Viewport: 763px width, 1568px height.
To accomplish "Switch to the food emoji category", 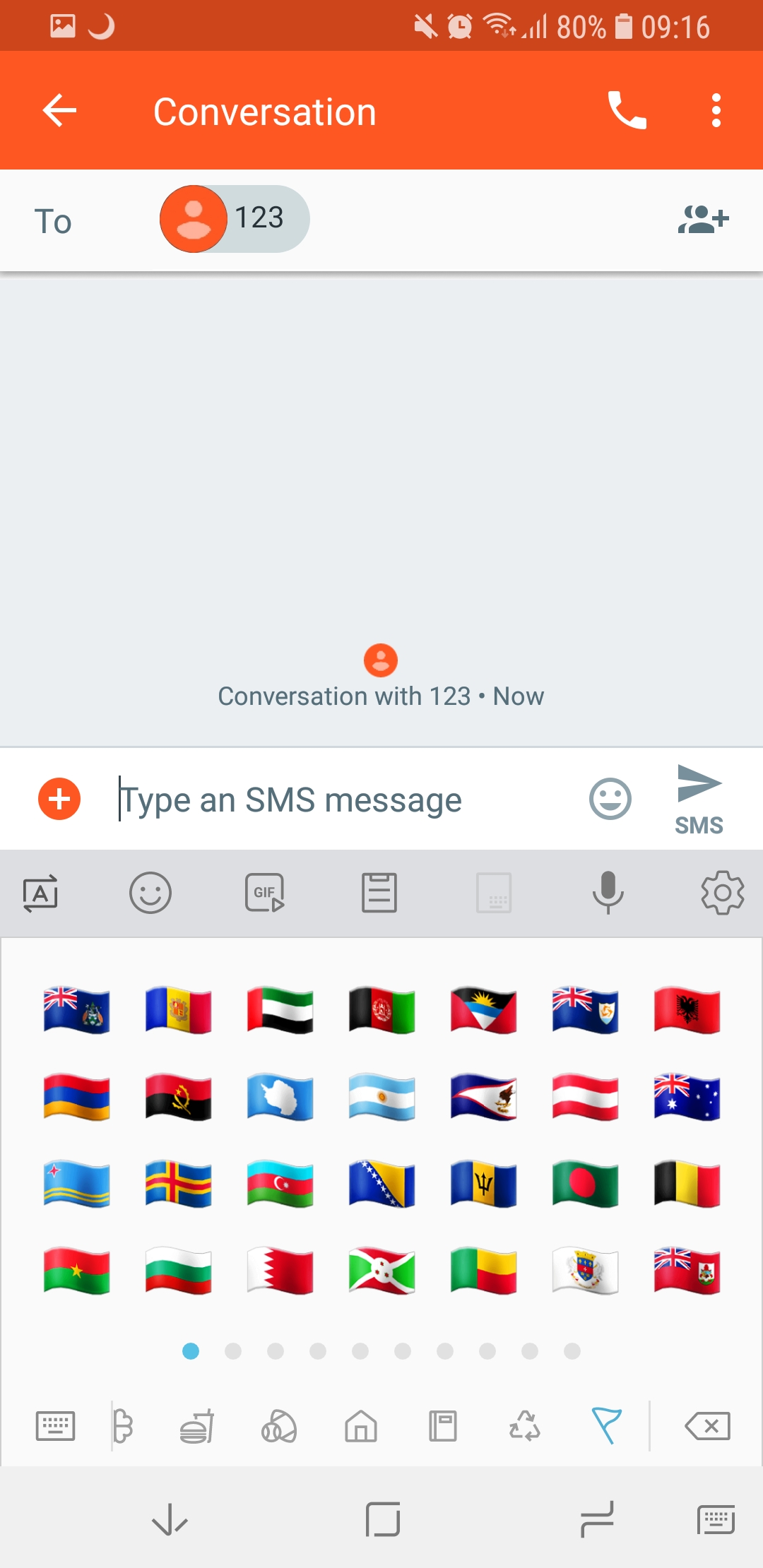I will coord(196,1426).
